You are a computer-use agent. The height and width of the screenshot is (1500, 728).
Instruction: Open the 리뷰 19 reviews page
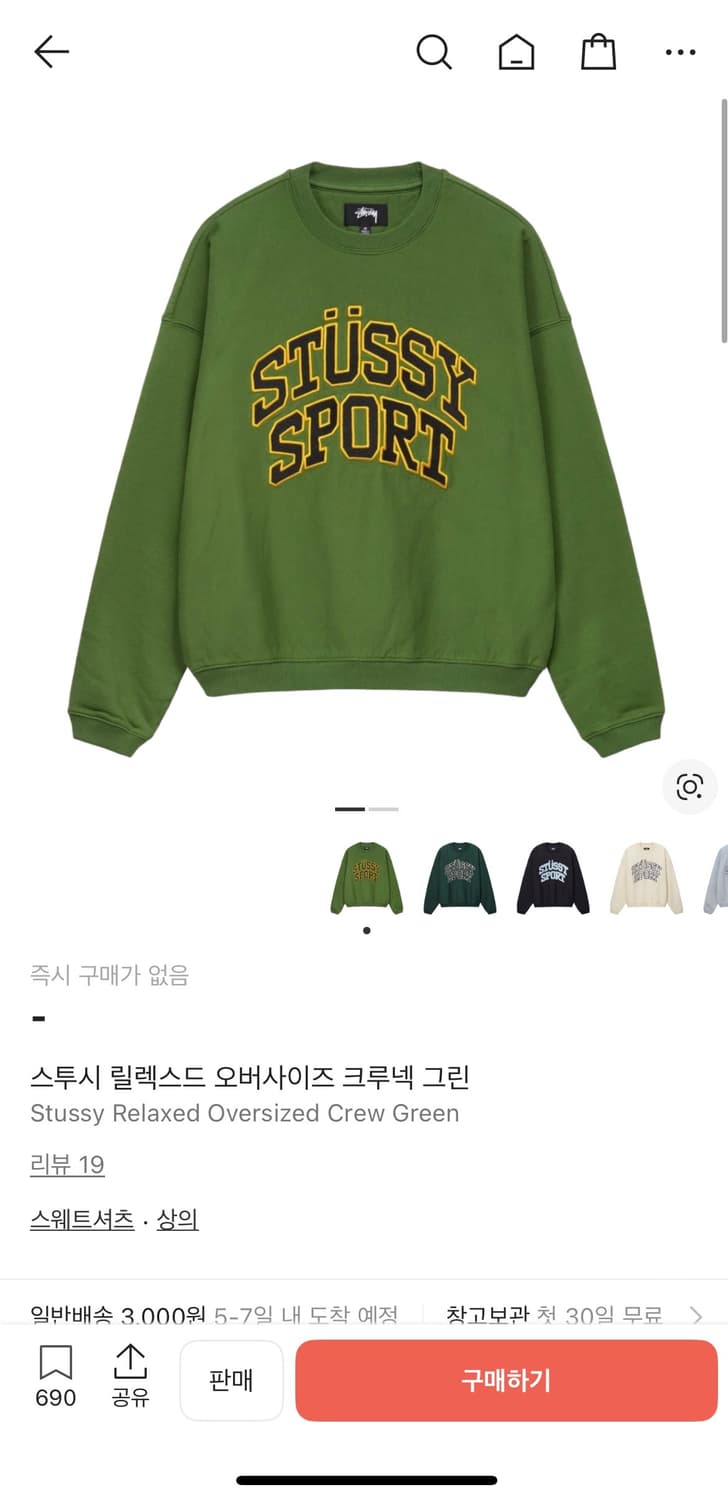tap(67, 1164)
